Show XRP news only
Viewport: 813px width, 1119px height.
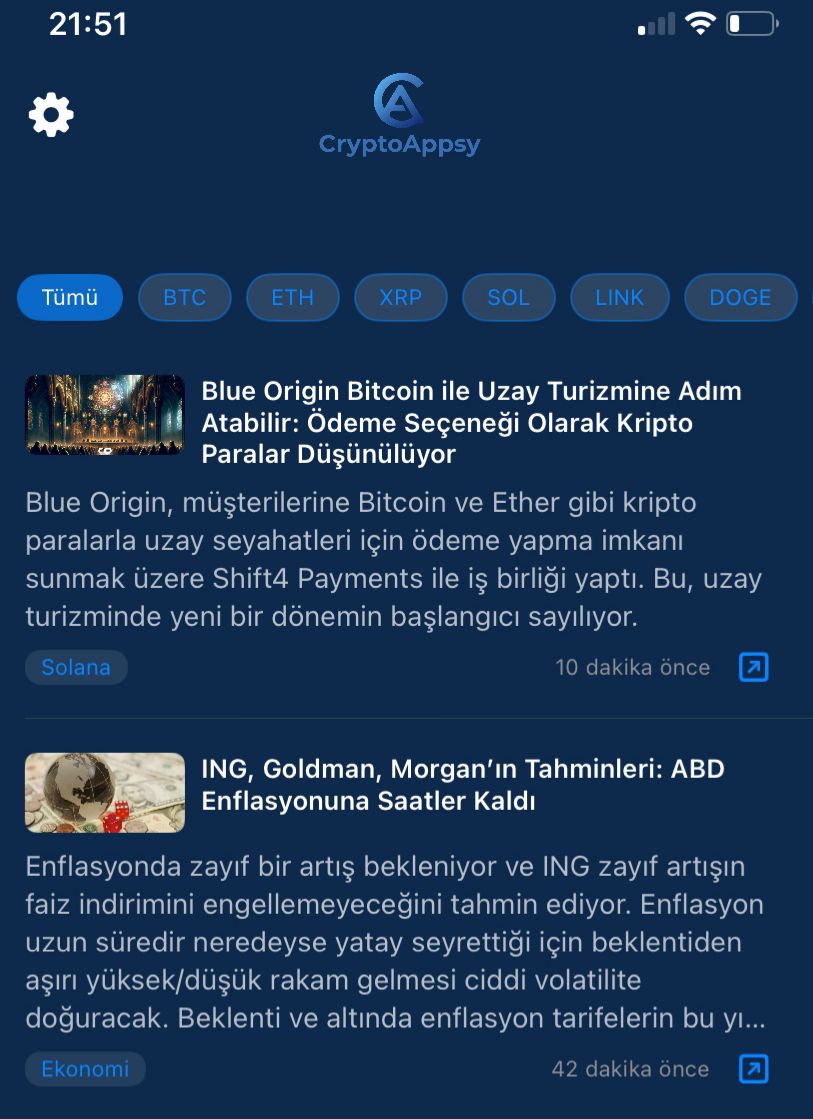point(401,297)
